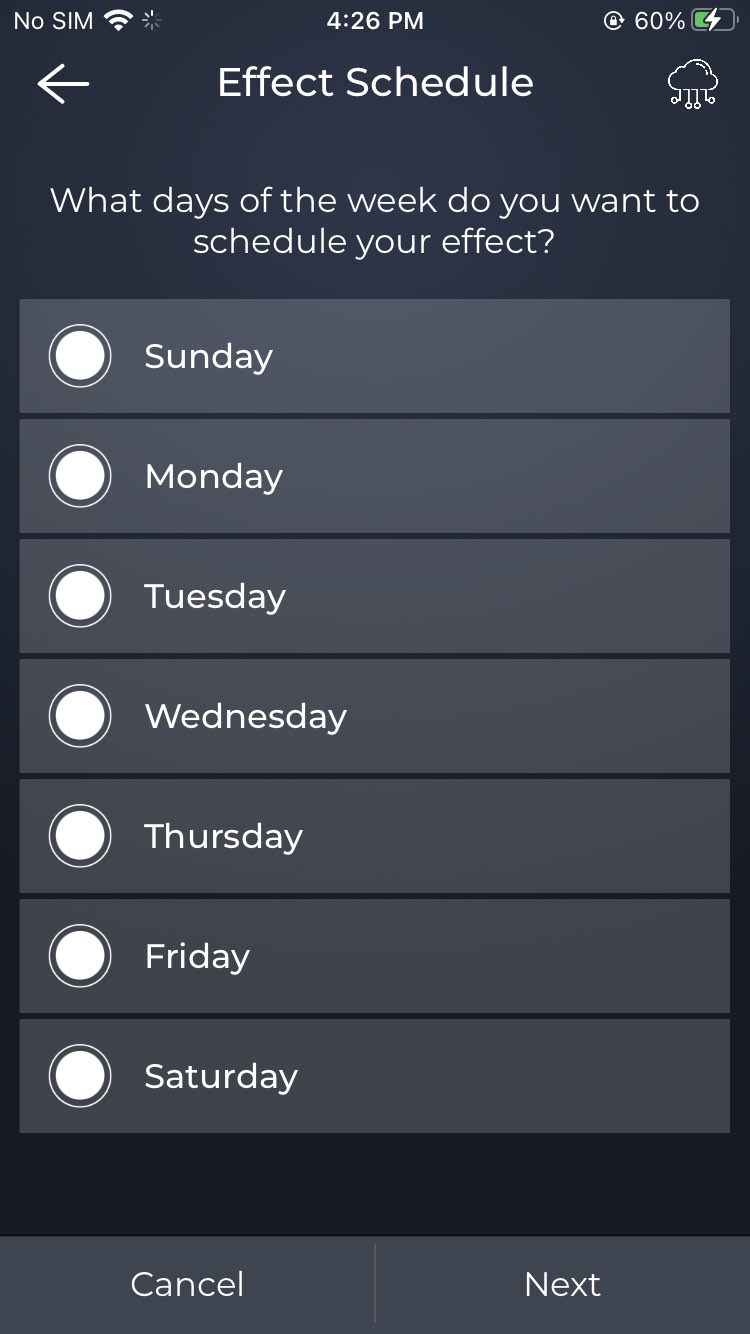Check the Tuesday option

click(x=80, y=596)
